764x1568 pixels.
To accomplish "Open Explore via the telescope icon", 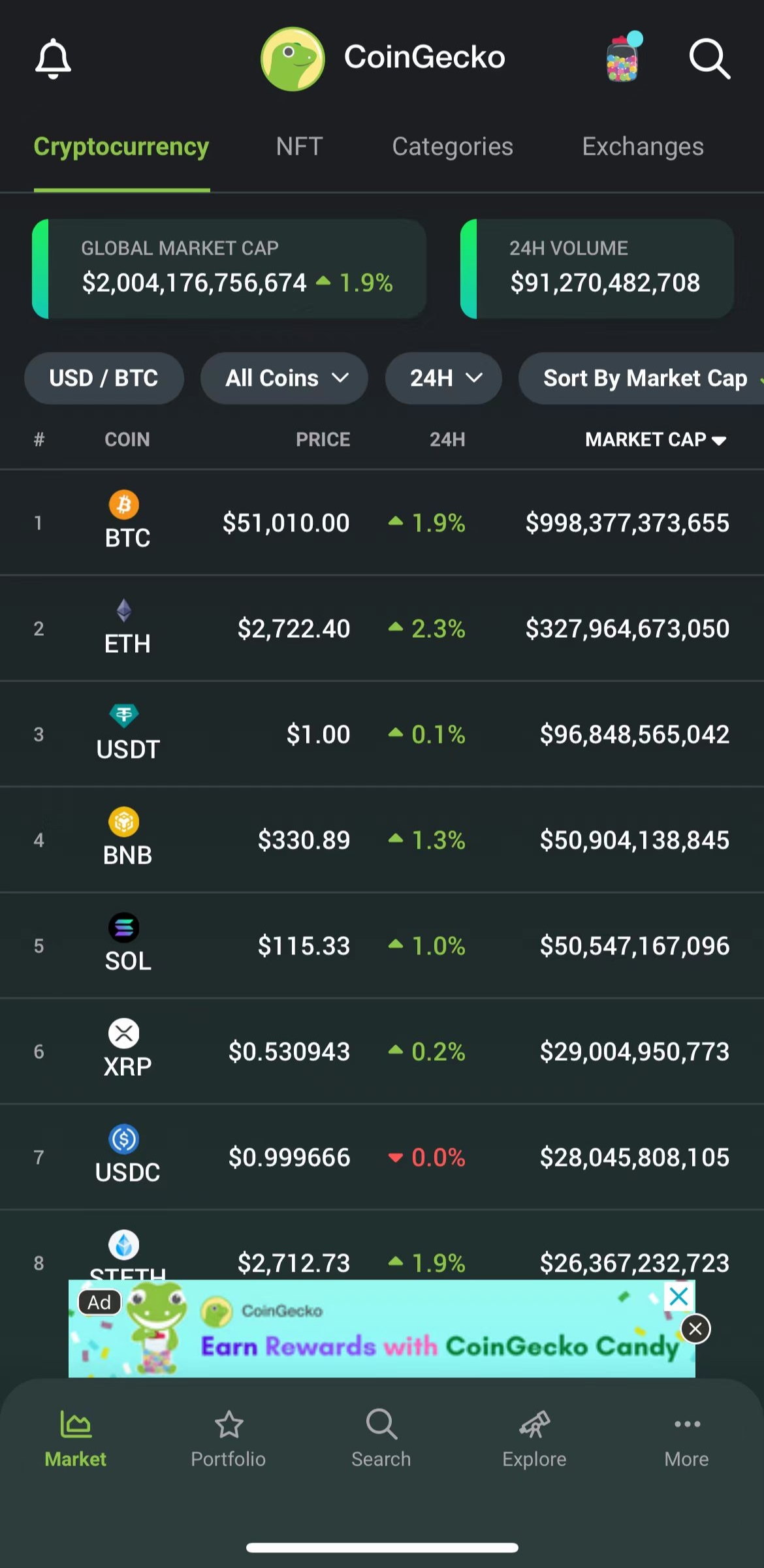I will [x=533, y=1426].
